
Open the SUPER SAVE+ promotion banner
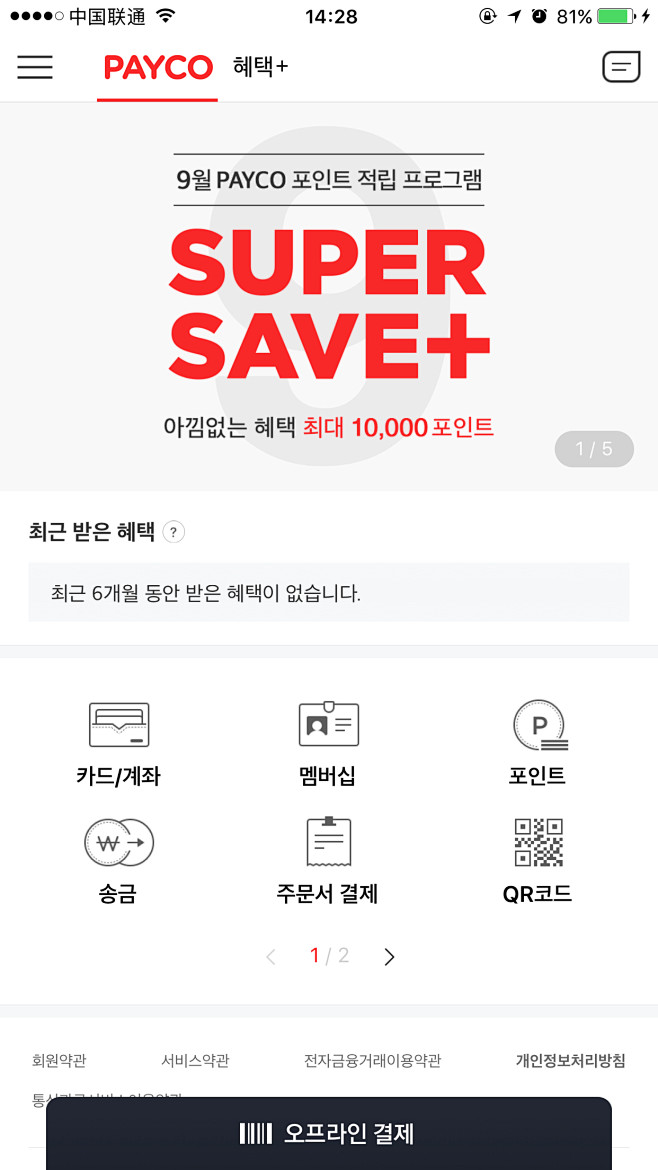(329, 300)
